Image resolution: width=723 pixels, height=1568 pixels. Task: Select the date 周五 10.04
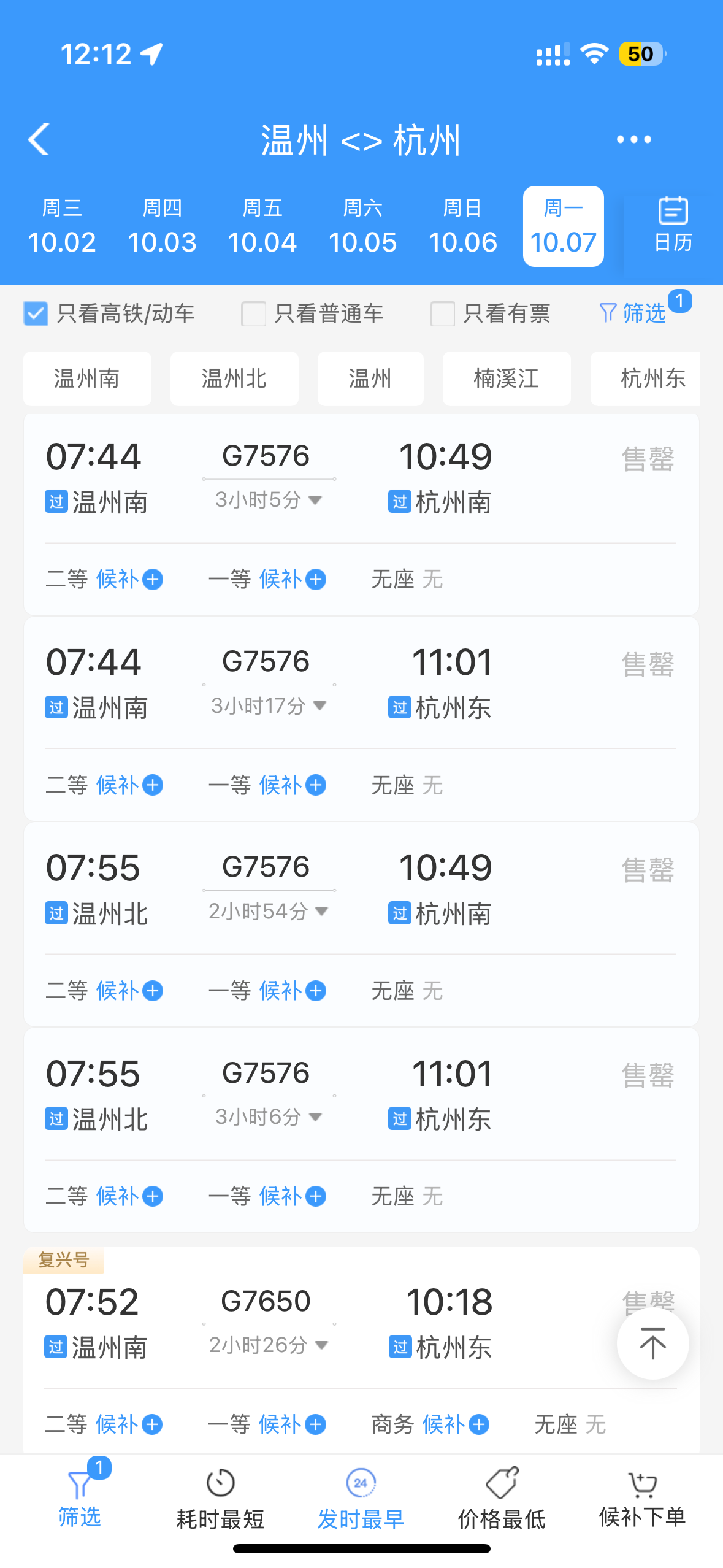262,226
